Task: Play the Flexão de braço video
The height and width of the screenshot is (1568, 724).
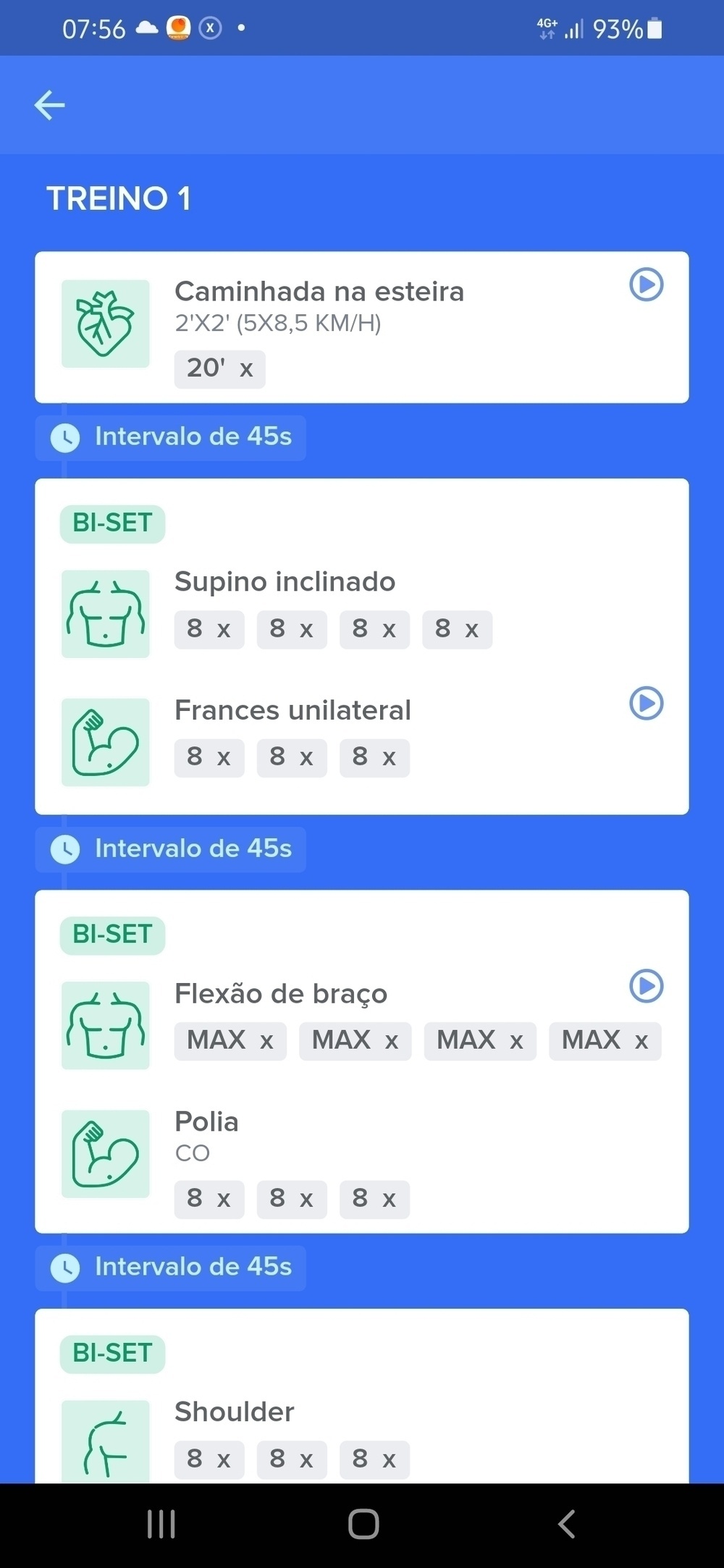Action: (x=646, y=986)
